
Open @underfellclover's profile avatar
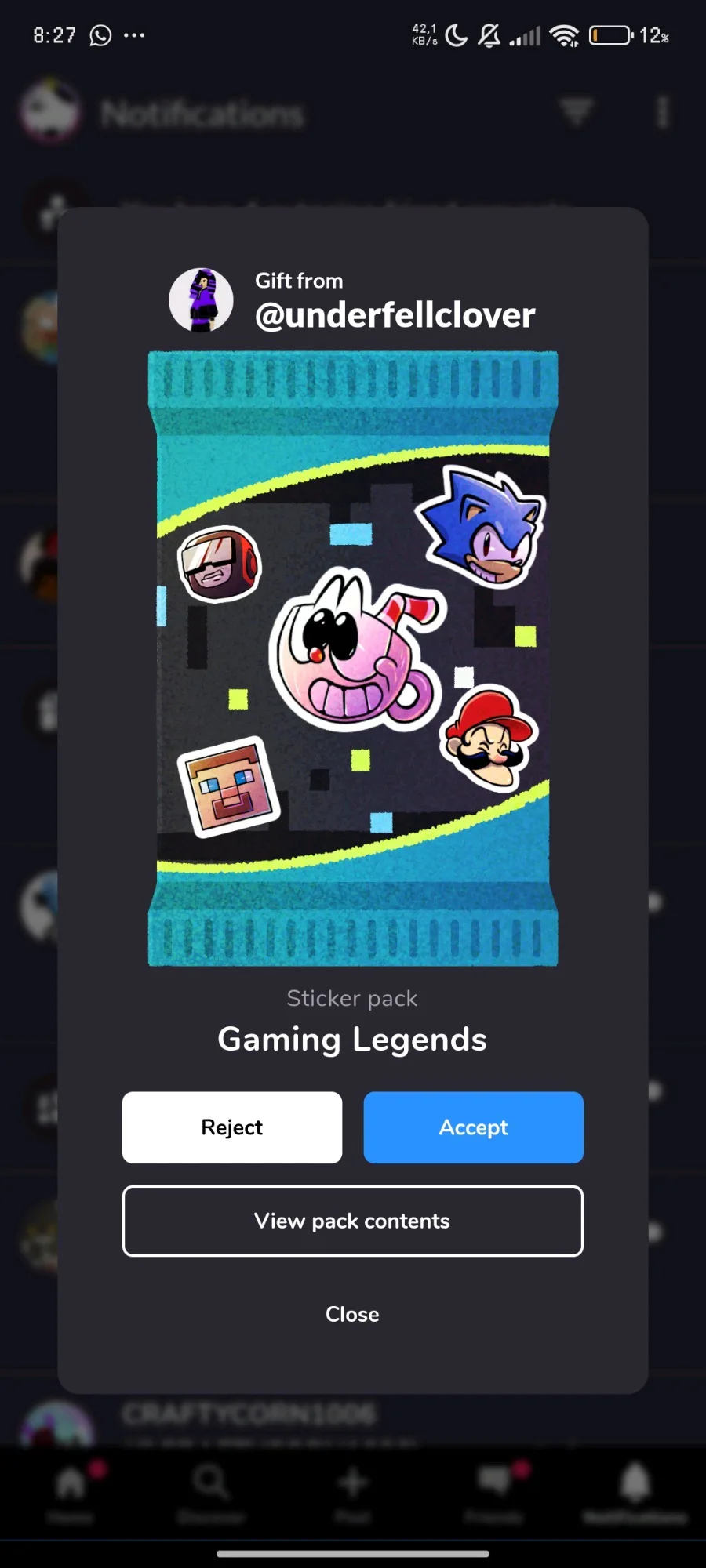[x=202, y=300]
